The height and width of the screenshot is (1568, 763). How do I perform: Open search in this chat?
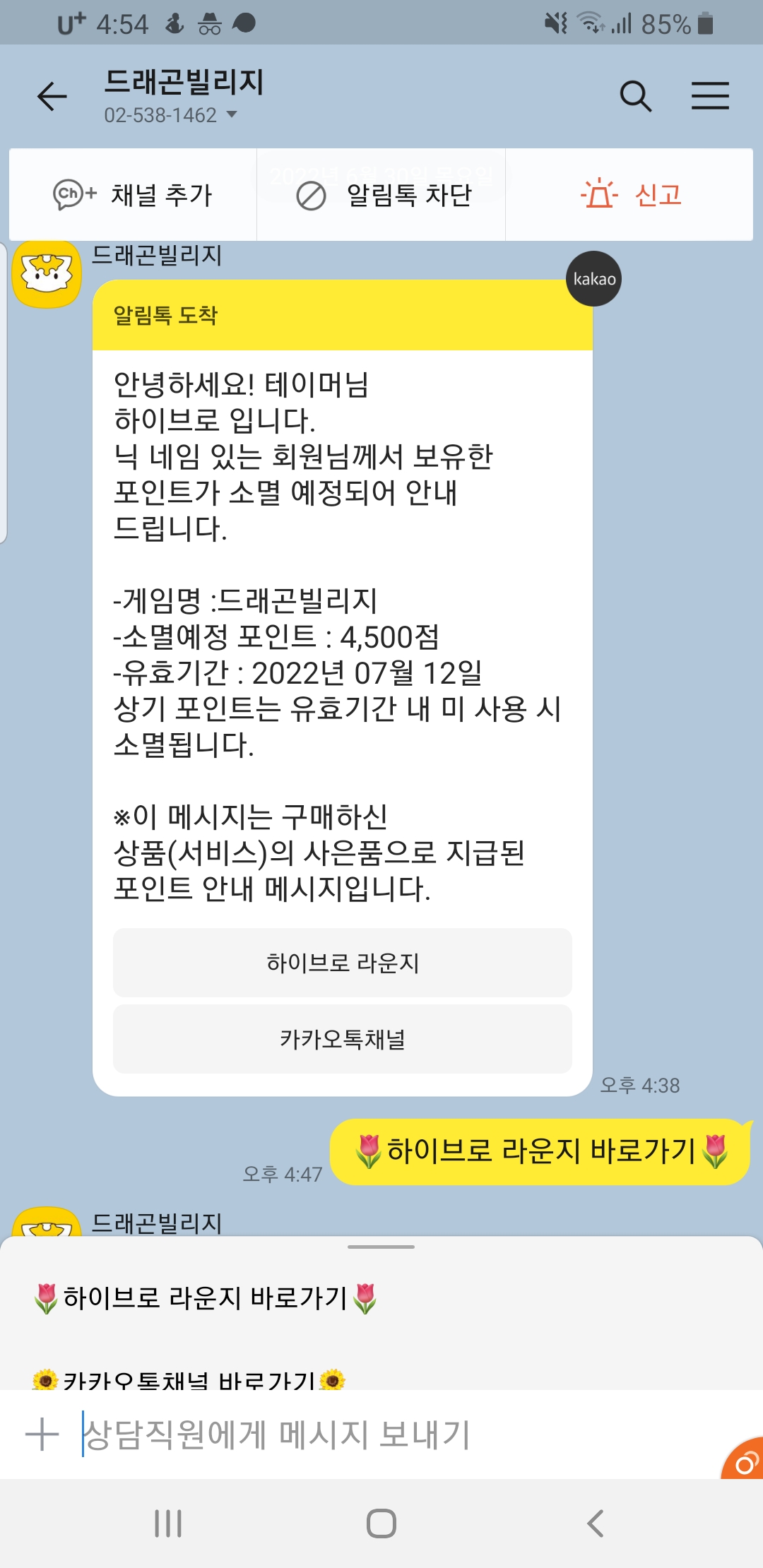635,96
